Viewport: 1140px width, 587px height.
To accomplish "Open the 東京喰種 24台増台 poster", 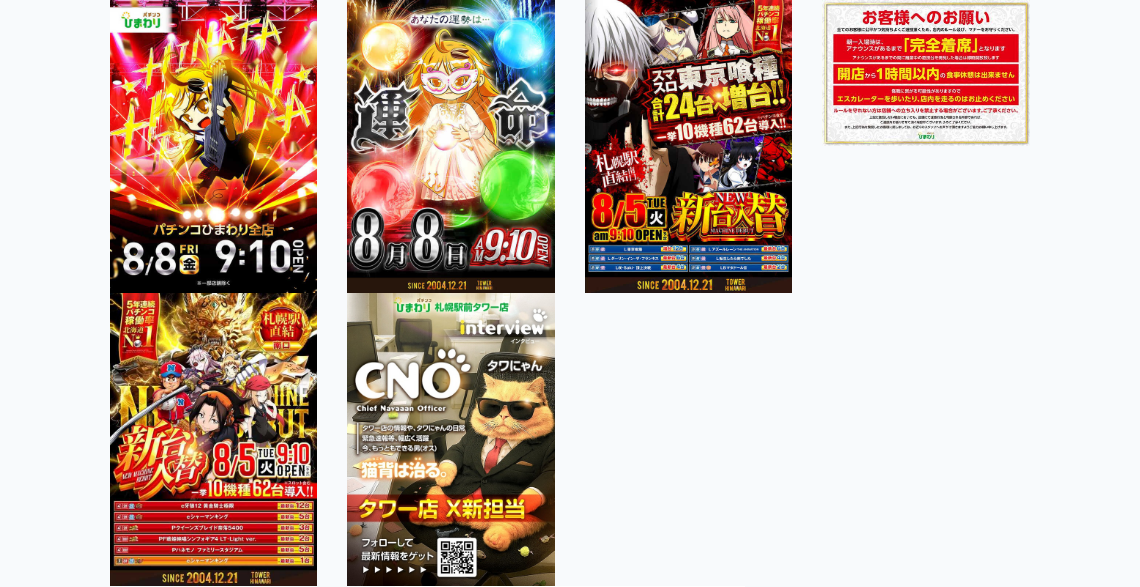I will point(688,146).
